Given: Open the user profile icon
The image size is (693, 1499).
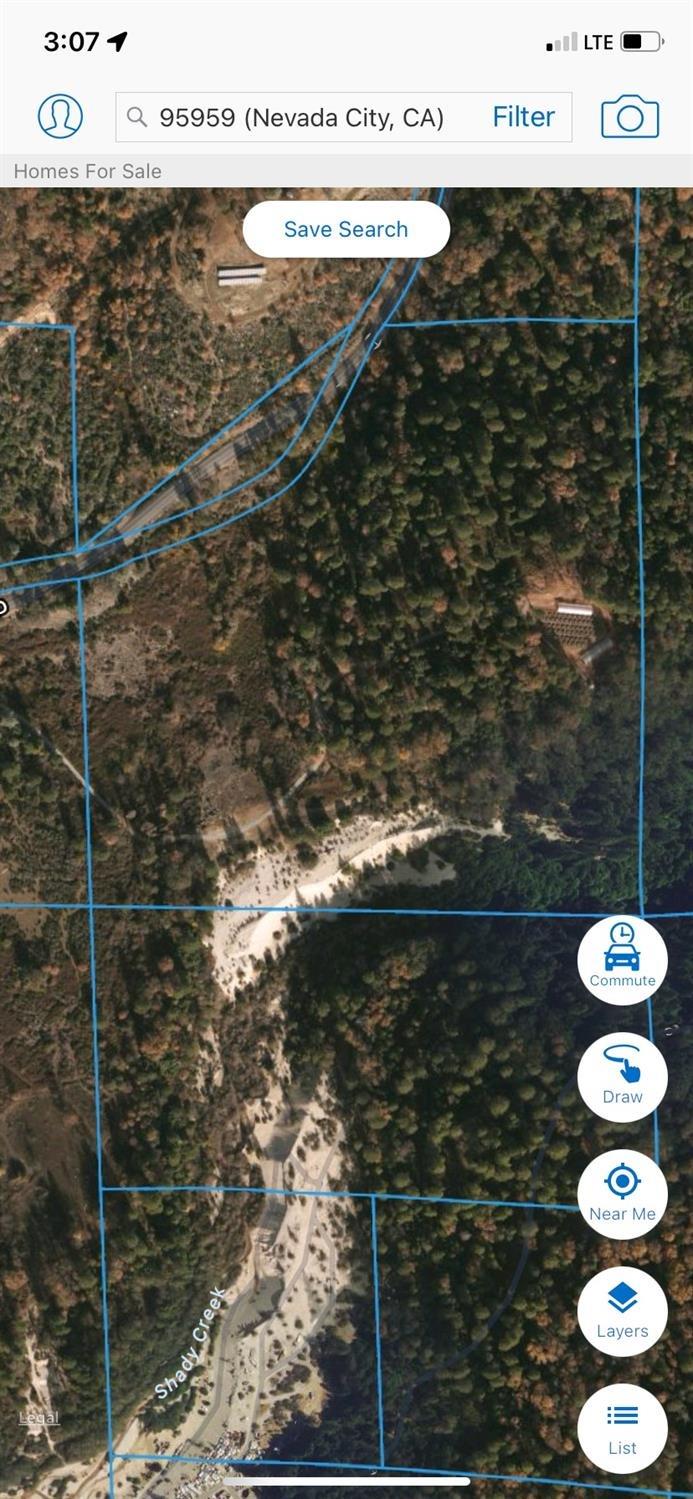Looking at the screenshot, I should tap(60, 116).
